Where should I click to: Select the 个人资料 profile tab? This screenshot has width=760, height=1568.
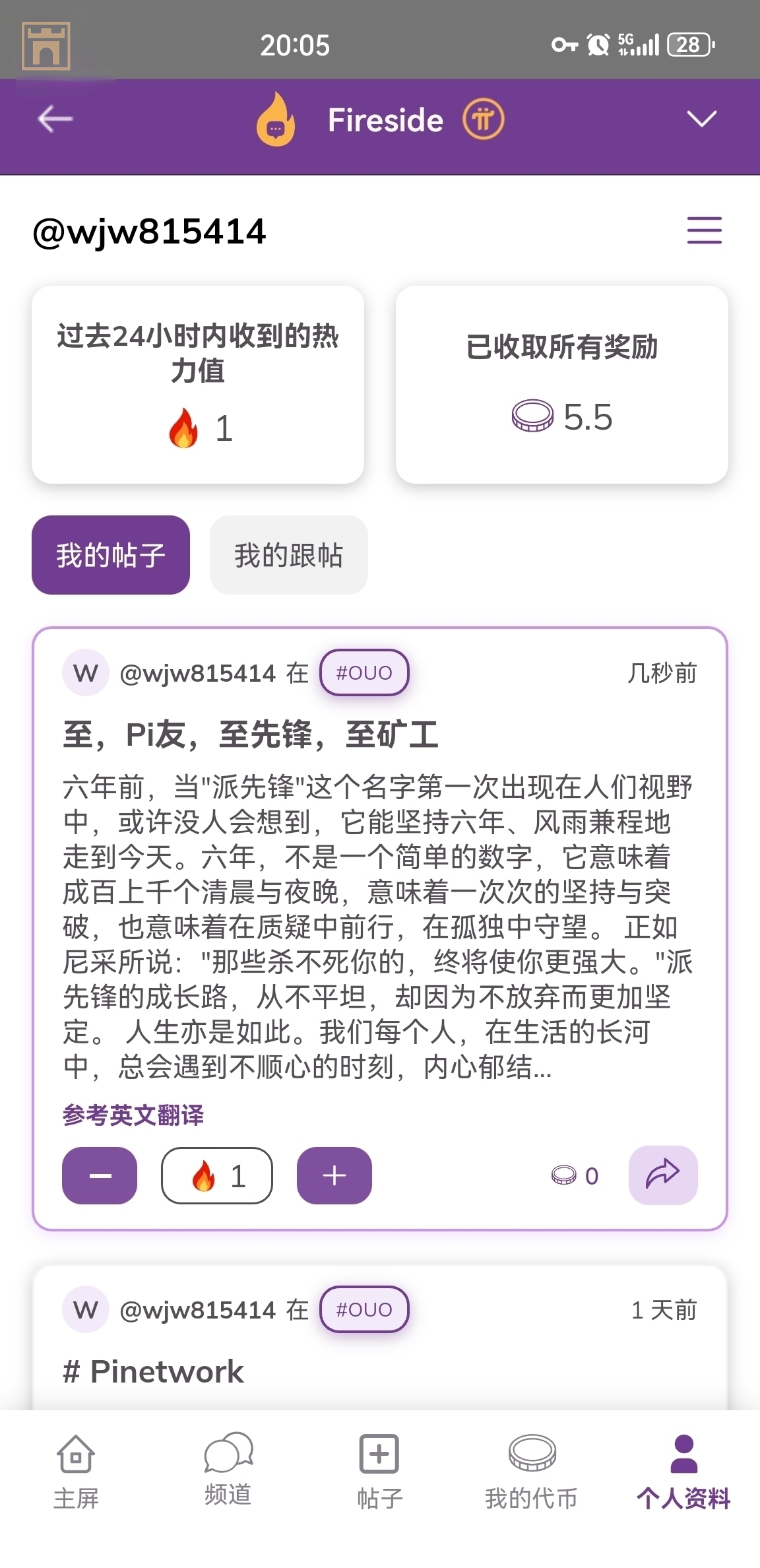click(683, 1471)
